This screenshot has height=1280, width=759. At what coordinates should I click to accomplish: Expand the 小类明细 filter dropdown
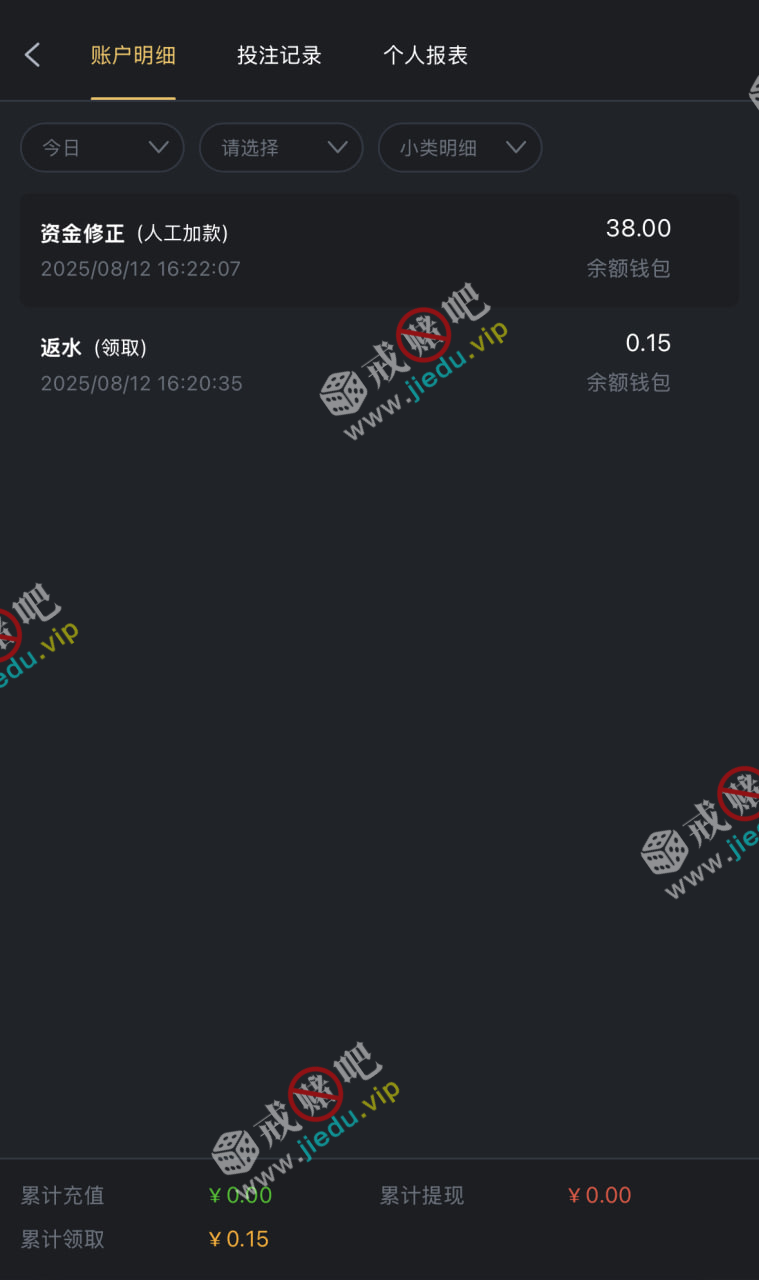(x=460, y=148)
